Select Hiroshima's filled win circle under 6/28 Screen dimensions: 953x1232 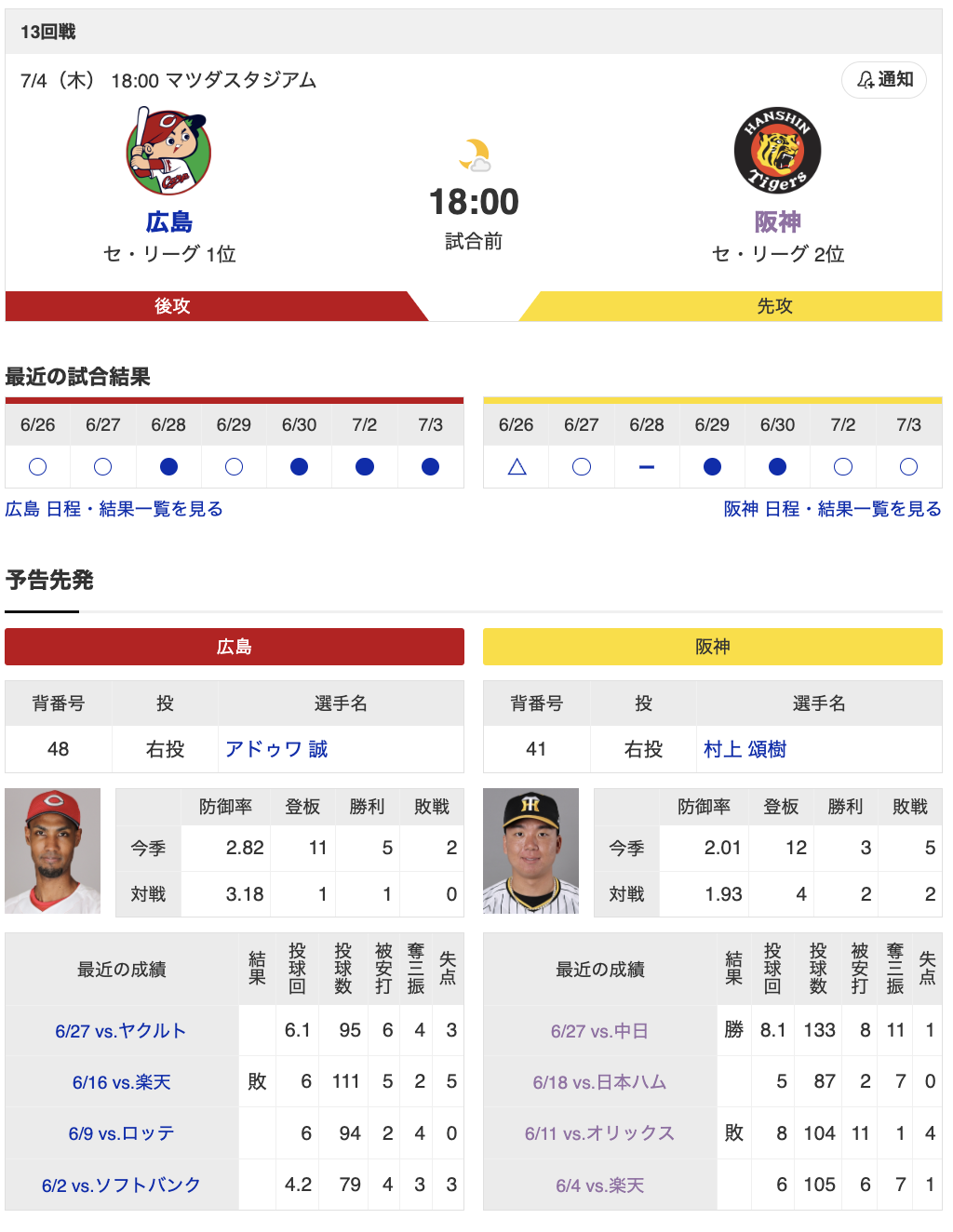coord(168,467)
